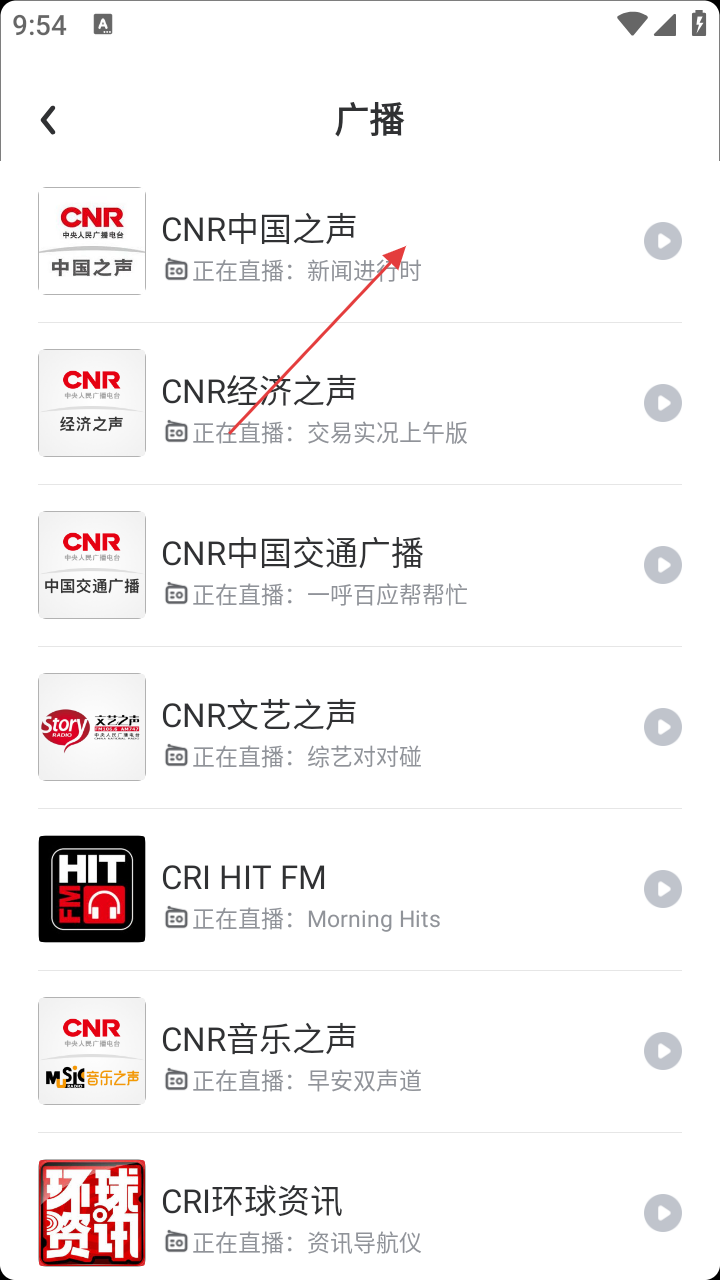
Task: Start playing CNR经济之声
Action: (x=662, y=403)
